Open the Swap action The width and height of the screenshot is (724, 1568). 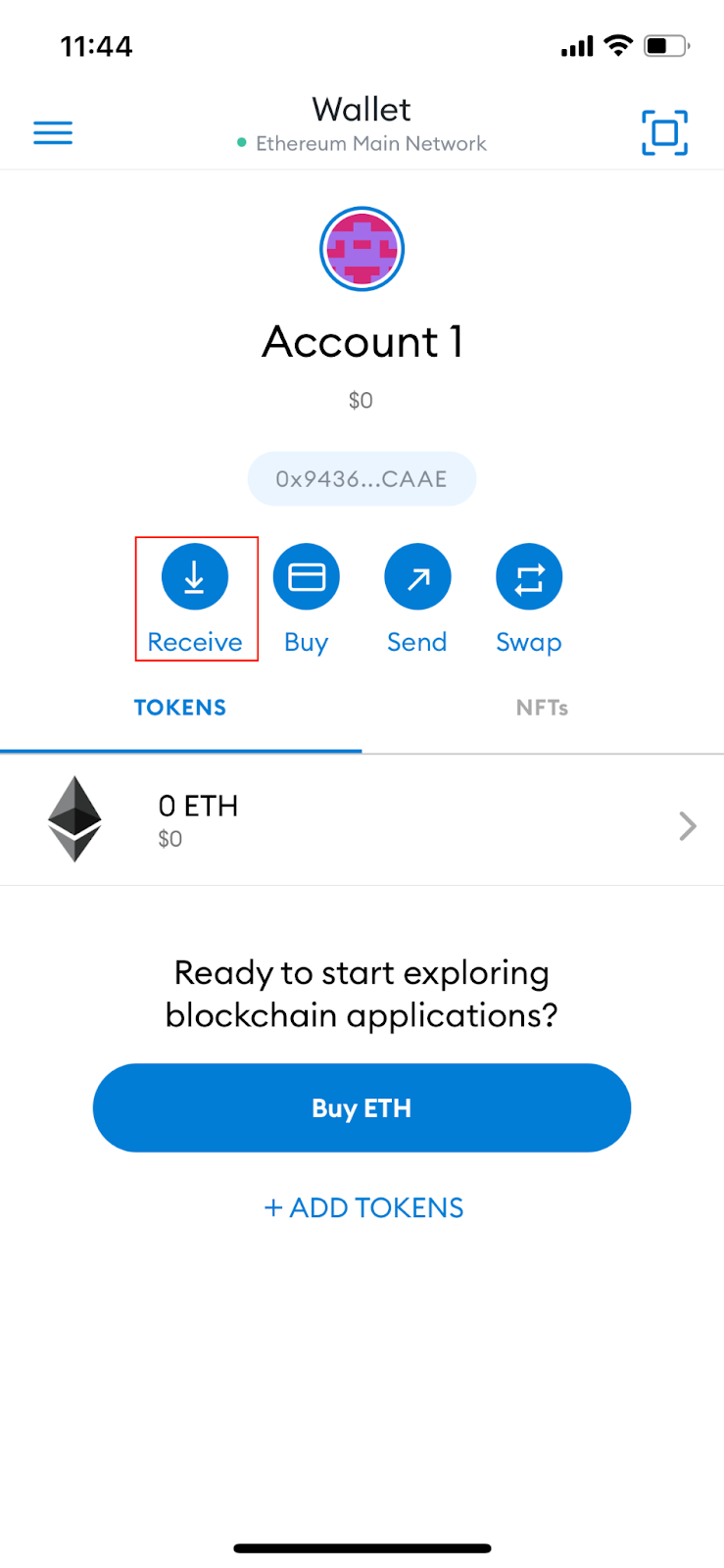point(529,599)
